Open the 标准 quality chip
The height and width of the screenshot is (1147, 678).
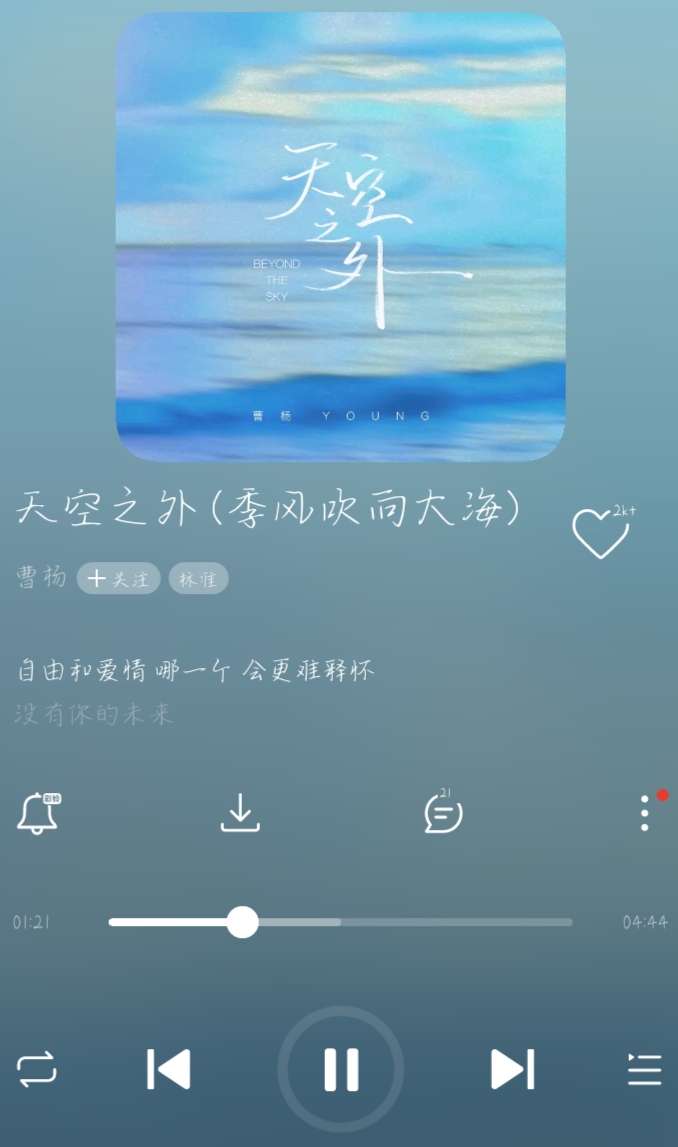pos(198,578)
